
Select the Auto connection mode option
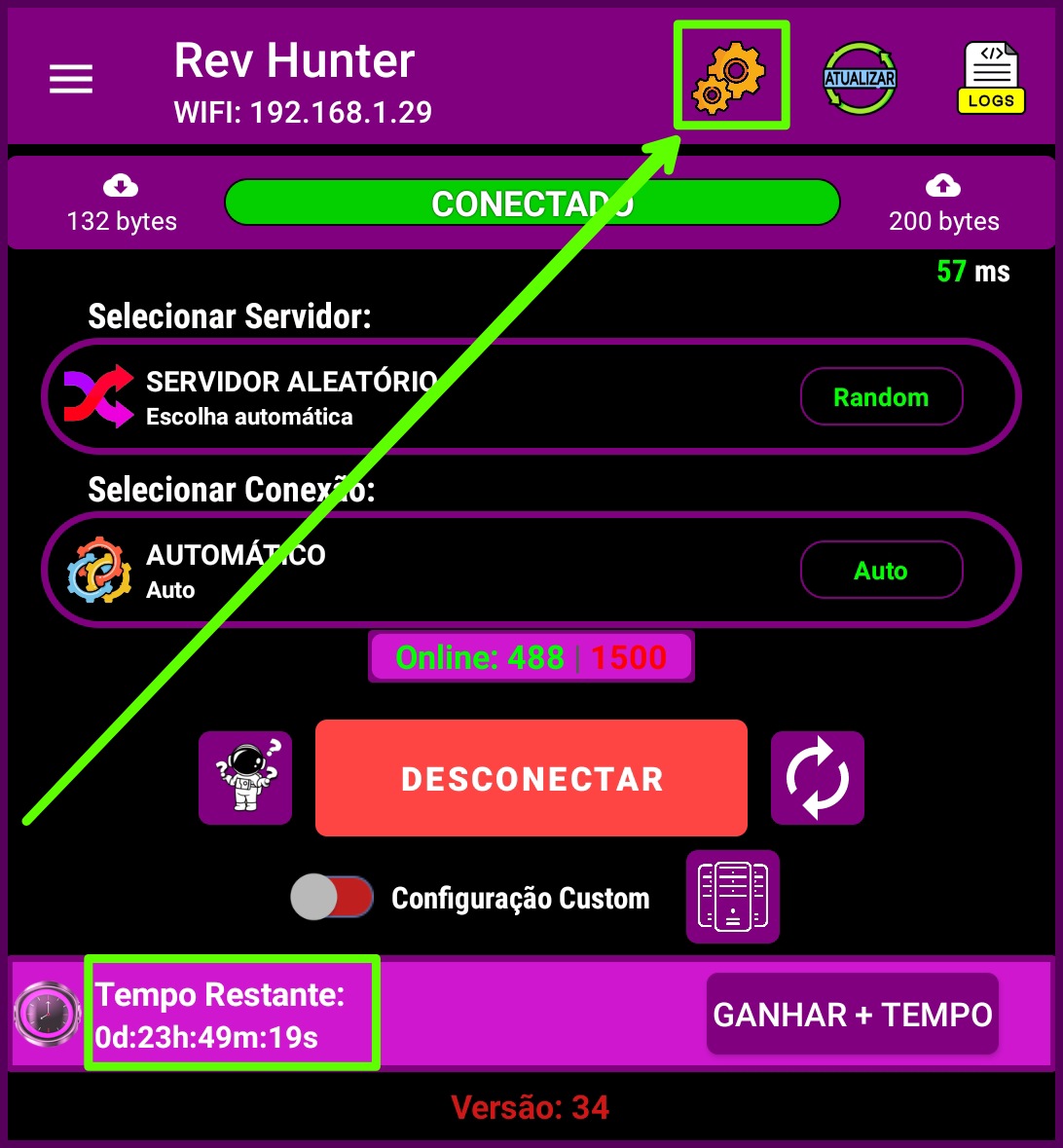[x=881, y=570]
